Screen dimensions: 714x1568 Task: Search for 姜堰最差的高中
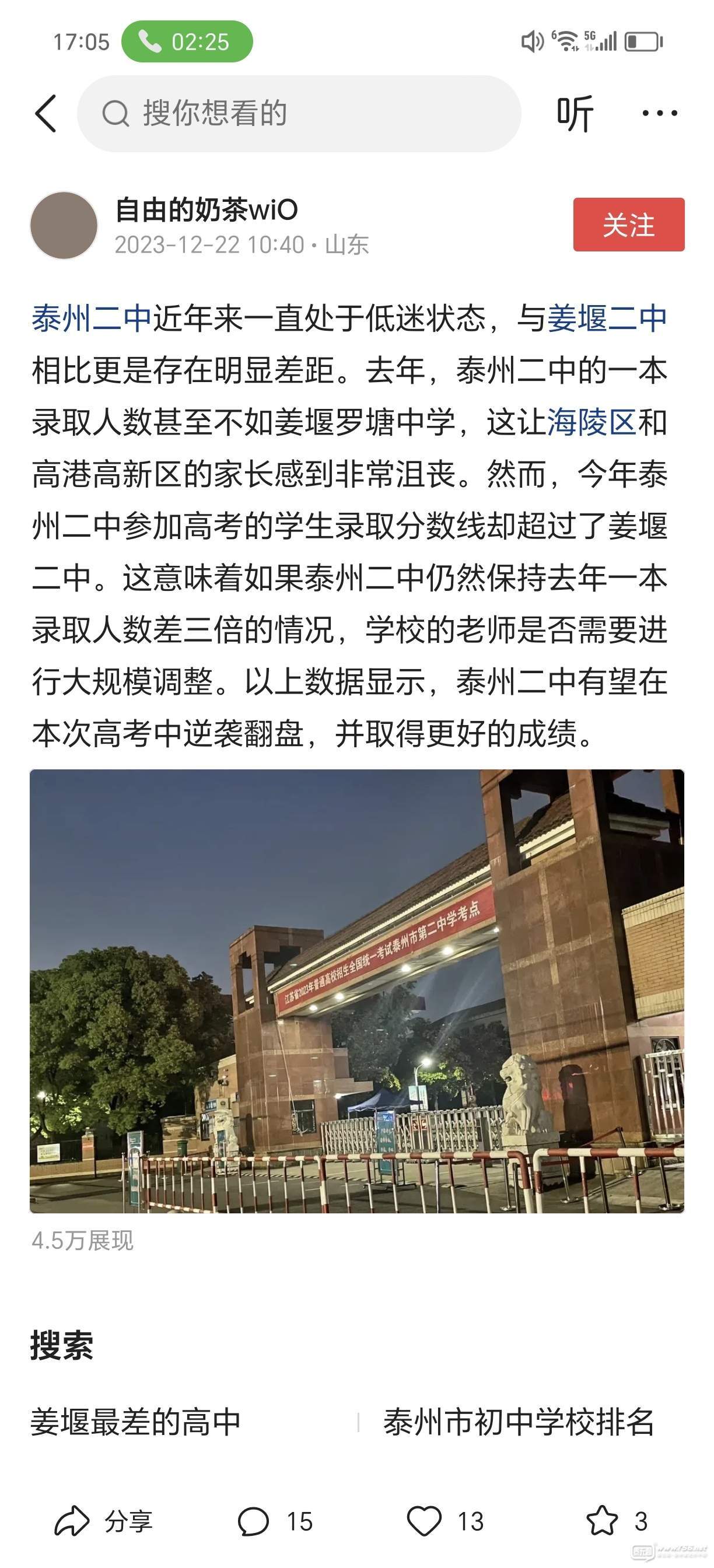click(135, 1423)
